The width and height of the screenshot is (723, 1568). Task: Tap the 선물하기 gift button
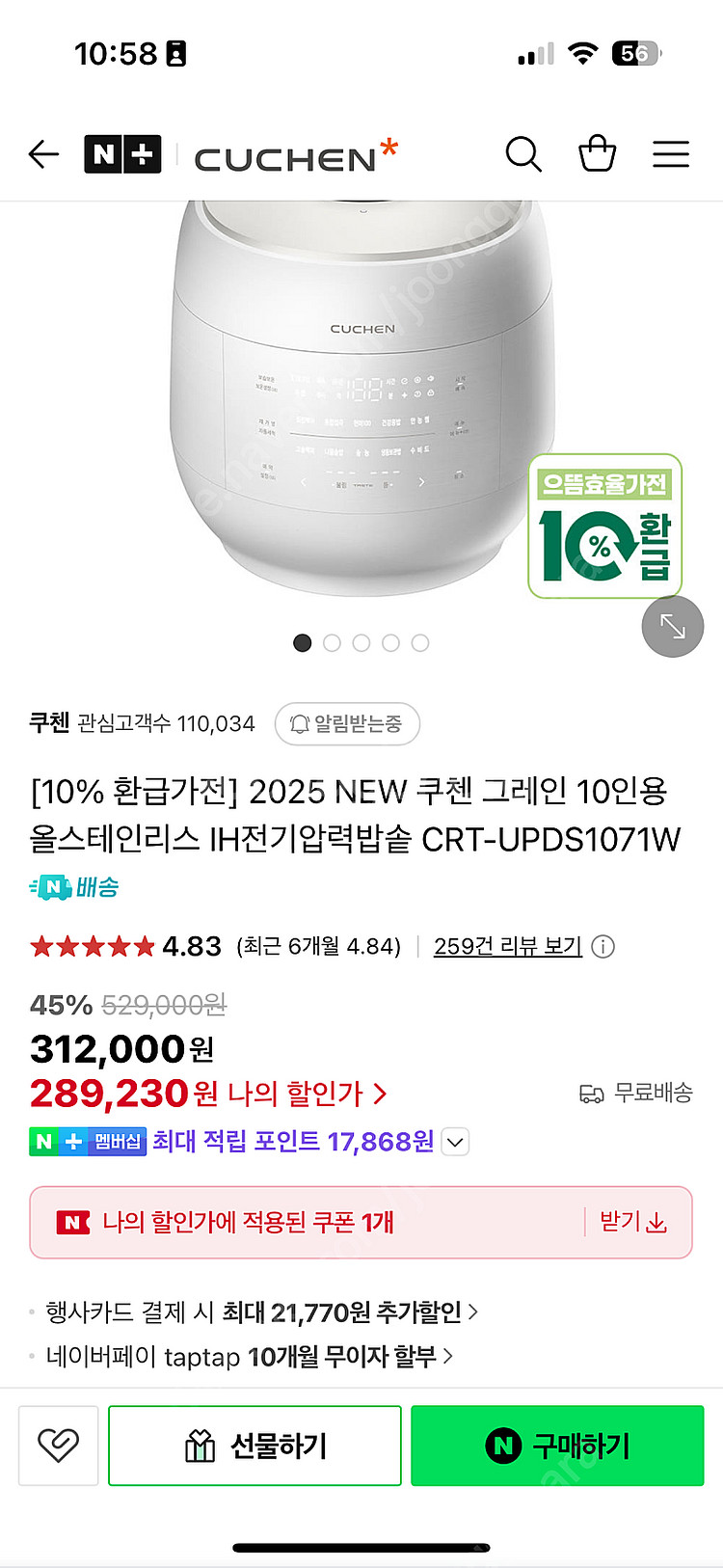point(254,1445)
